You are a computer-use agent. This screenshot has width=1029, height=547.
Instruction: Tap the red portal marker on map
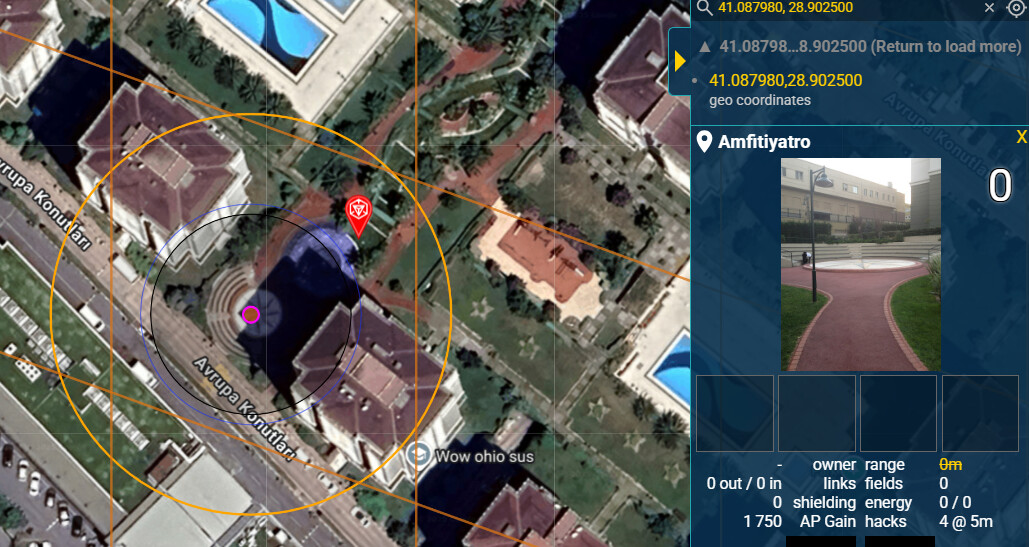point(357,213)
